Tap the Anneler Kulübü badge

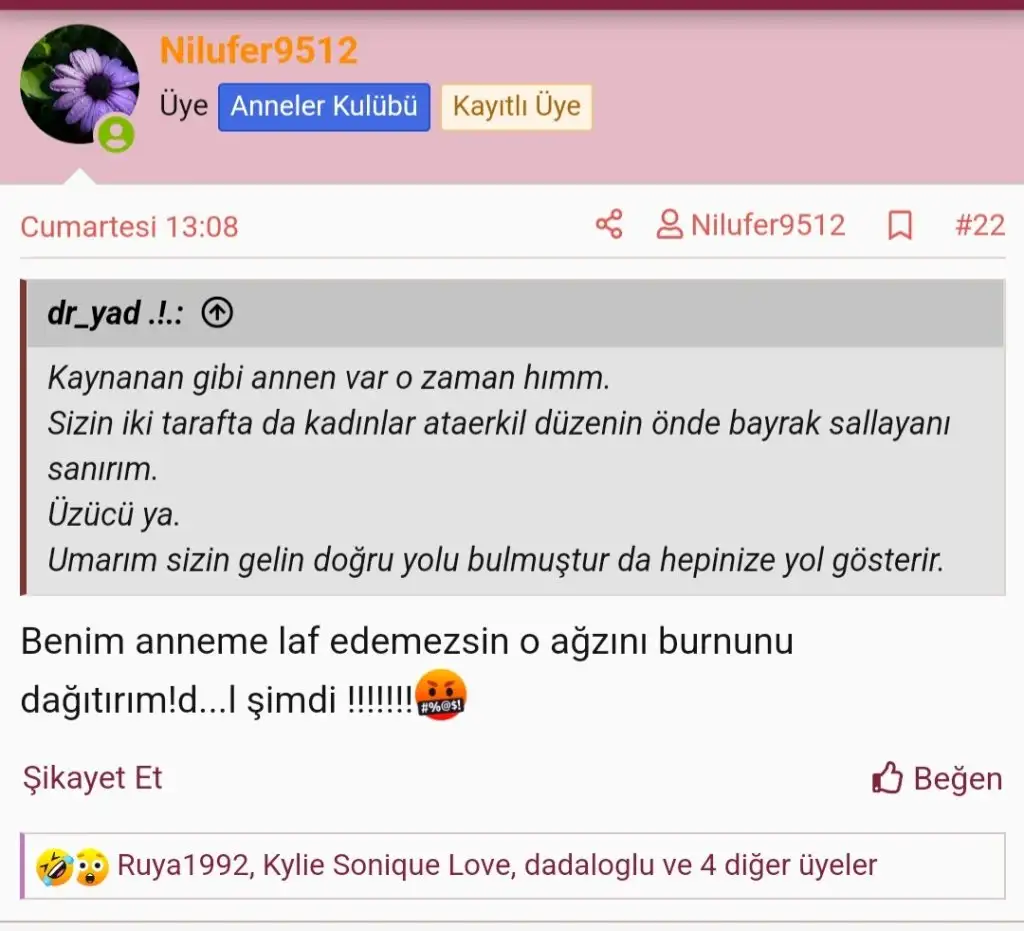[x=324, y=106]
